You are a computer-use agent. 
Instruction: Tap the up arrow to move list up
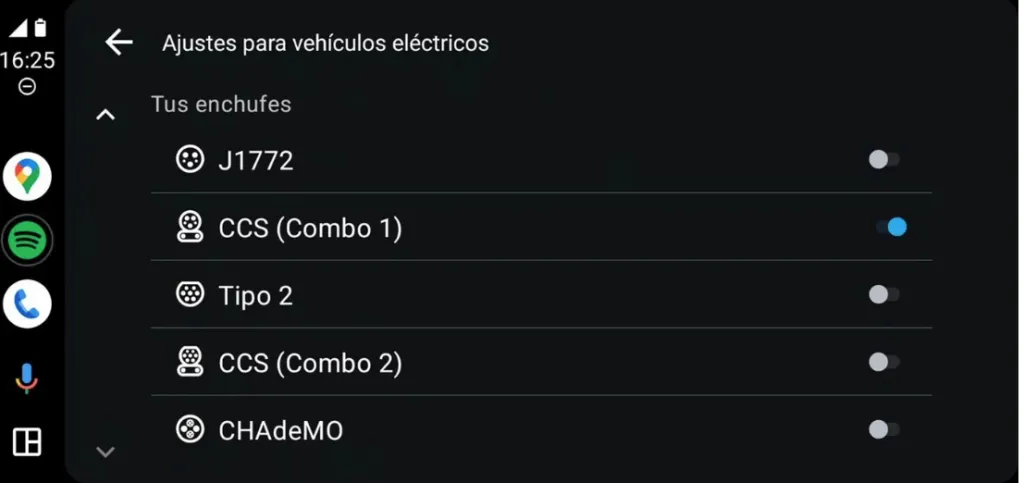(x=105, y=115)
